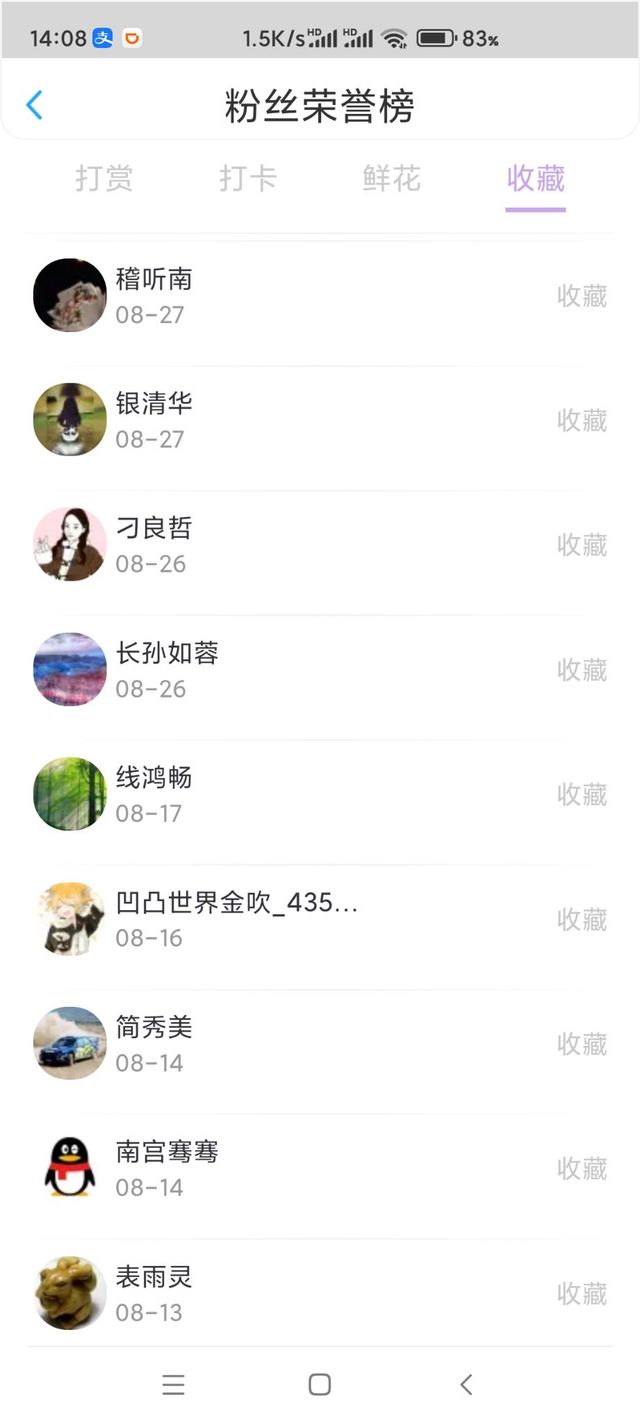Switch to the 鲜花 tab
This screenshot has height=1423, width=640.
click(392, 179)
